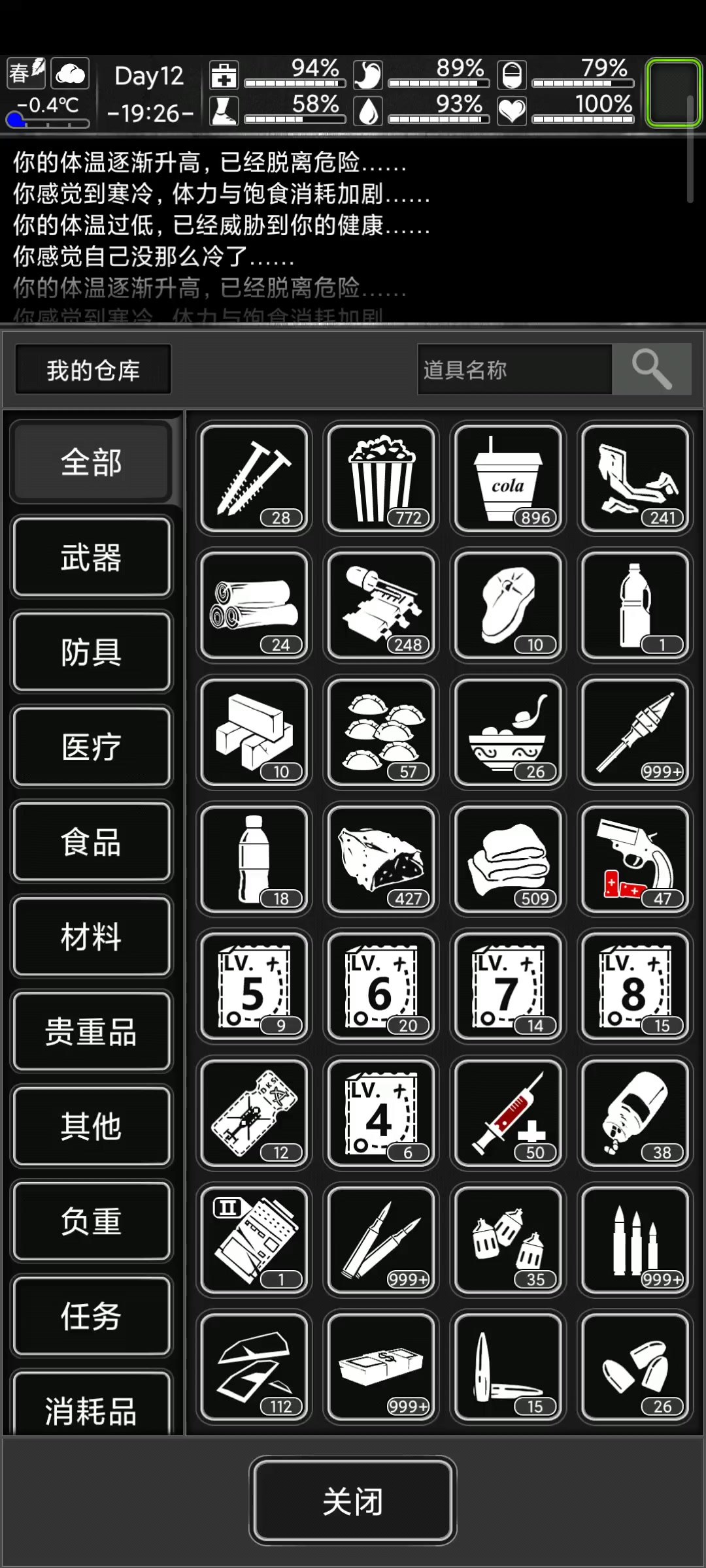
Task: Select the popcorn item with 772
Action: (381, 478)
